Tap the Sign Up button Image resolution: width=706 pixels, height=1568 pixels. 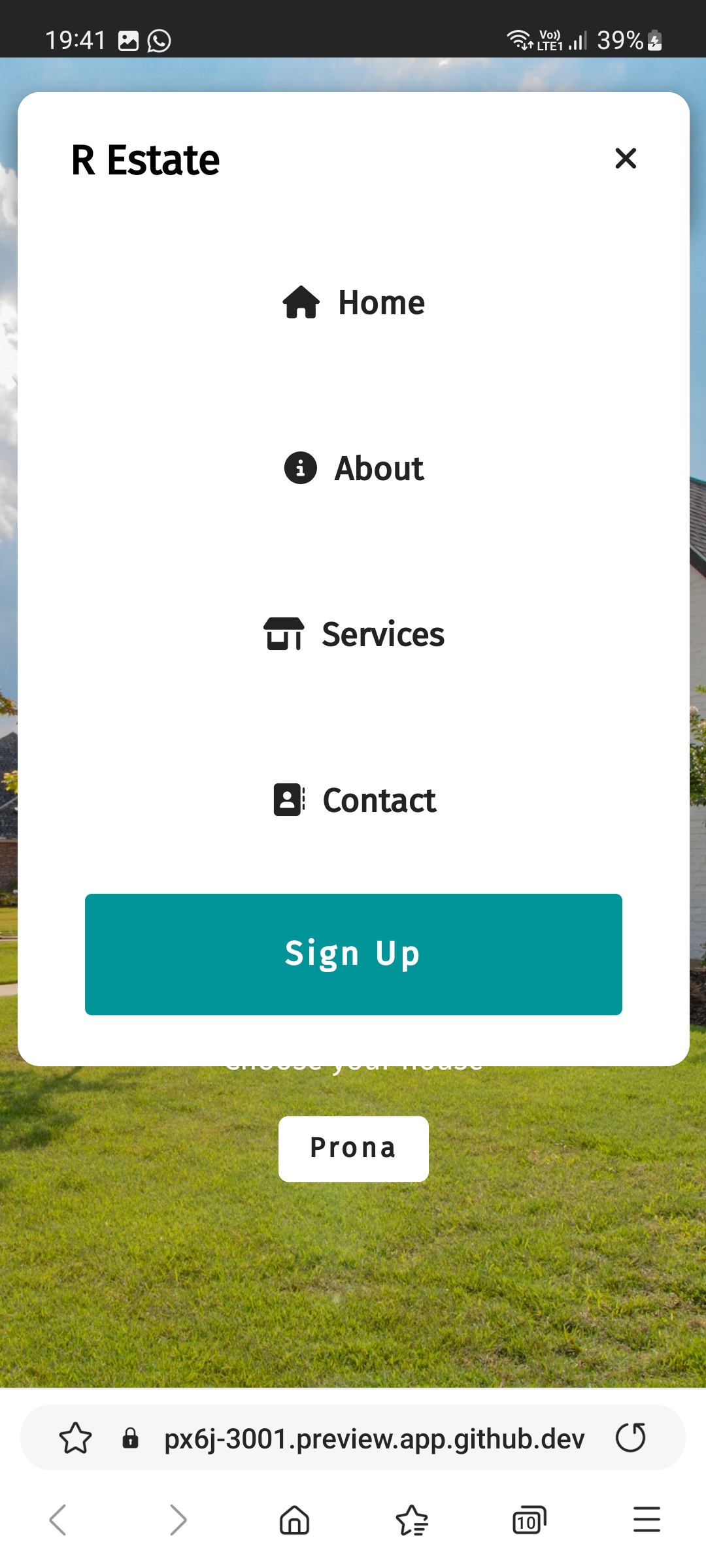click(x=354, y=954)
